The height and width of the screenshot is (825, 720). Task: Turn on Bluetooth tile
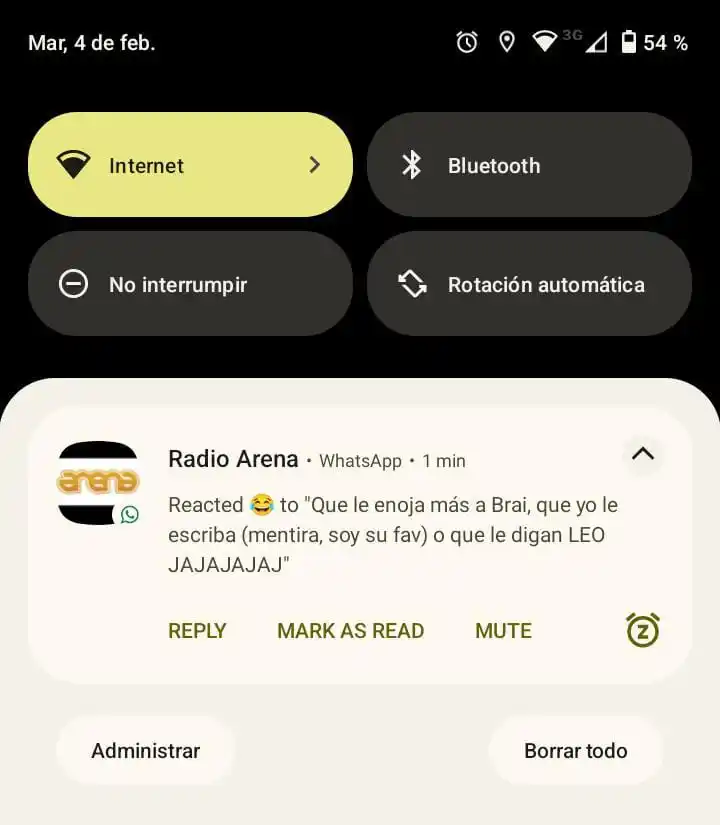(x=529, y=165)
